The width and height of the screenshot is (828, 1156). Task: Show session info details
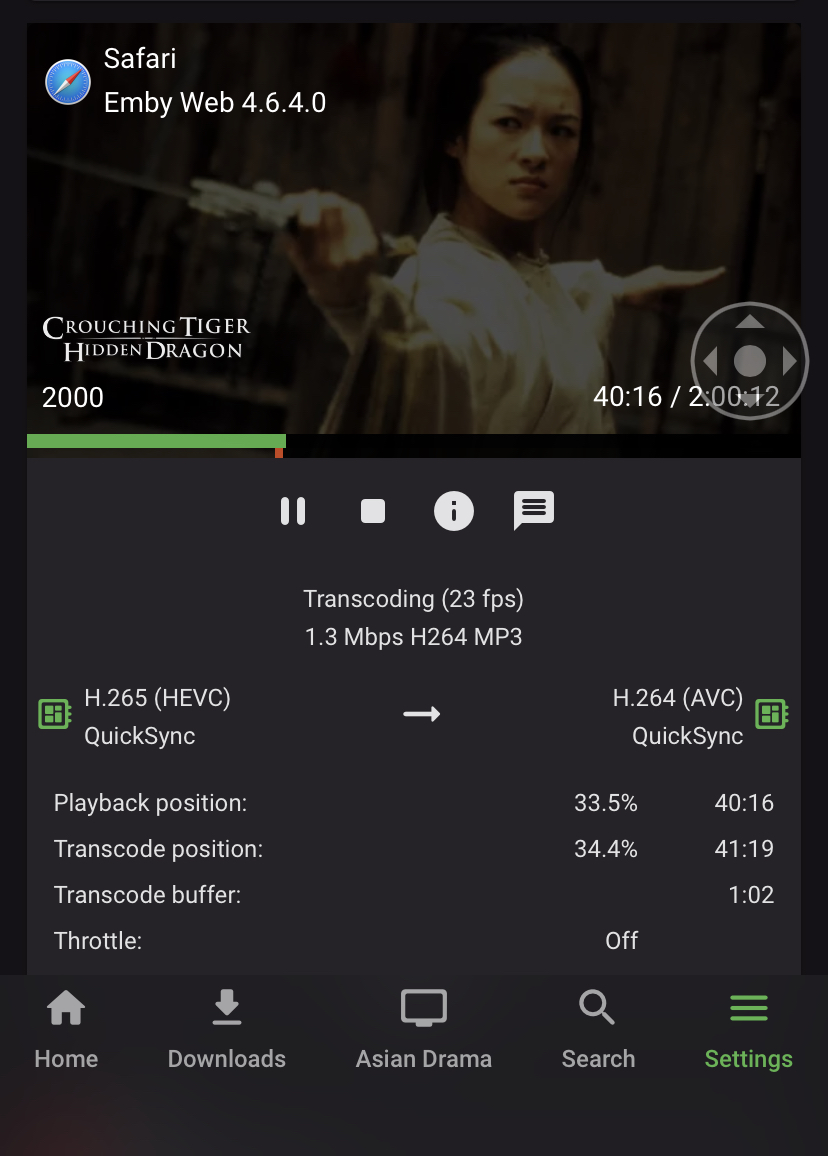point(453,511)
